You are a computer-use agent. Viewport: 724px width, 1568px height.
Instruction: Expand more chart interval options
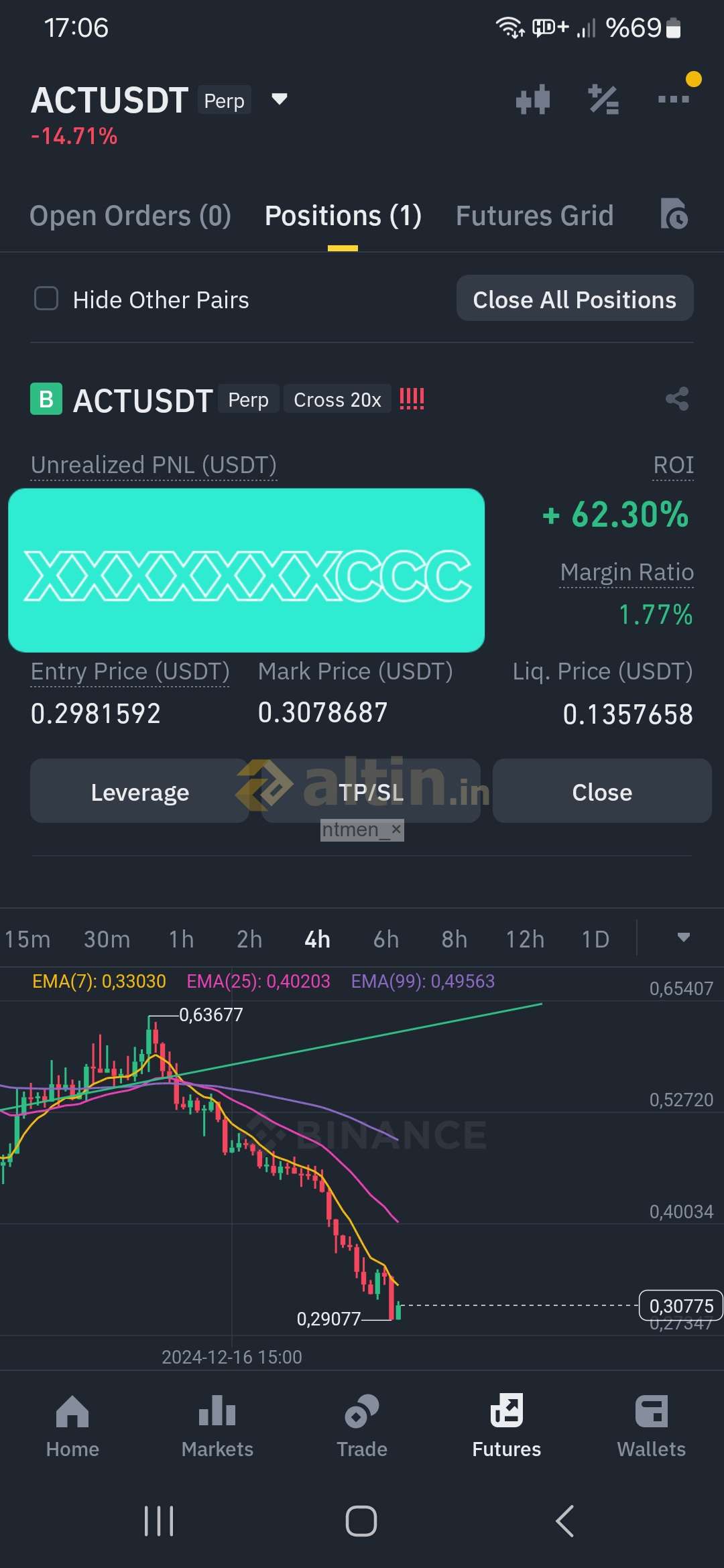point(683,937)
